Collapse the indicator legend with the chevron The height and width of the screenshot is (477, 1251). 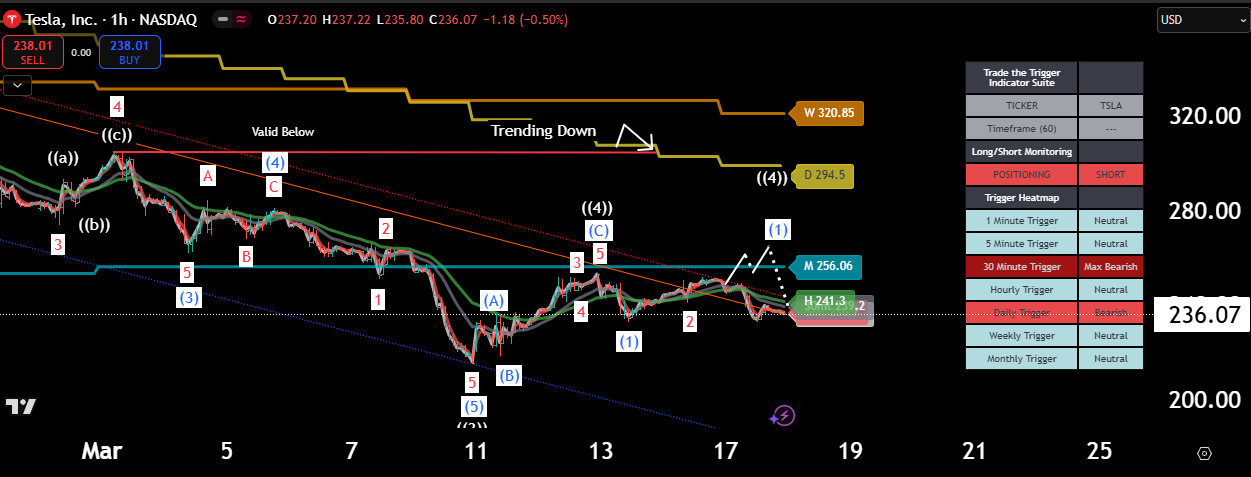click(x=17, y=86)
